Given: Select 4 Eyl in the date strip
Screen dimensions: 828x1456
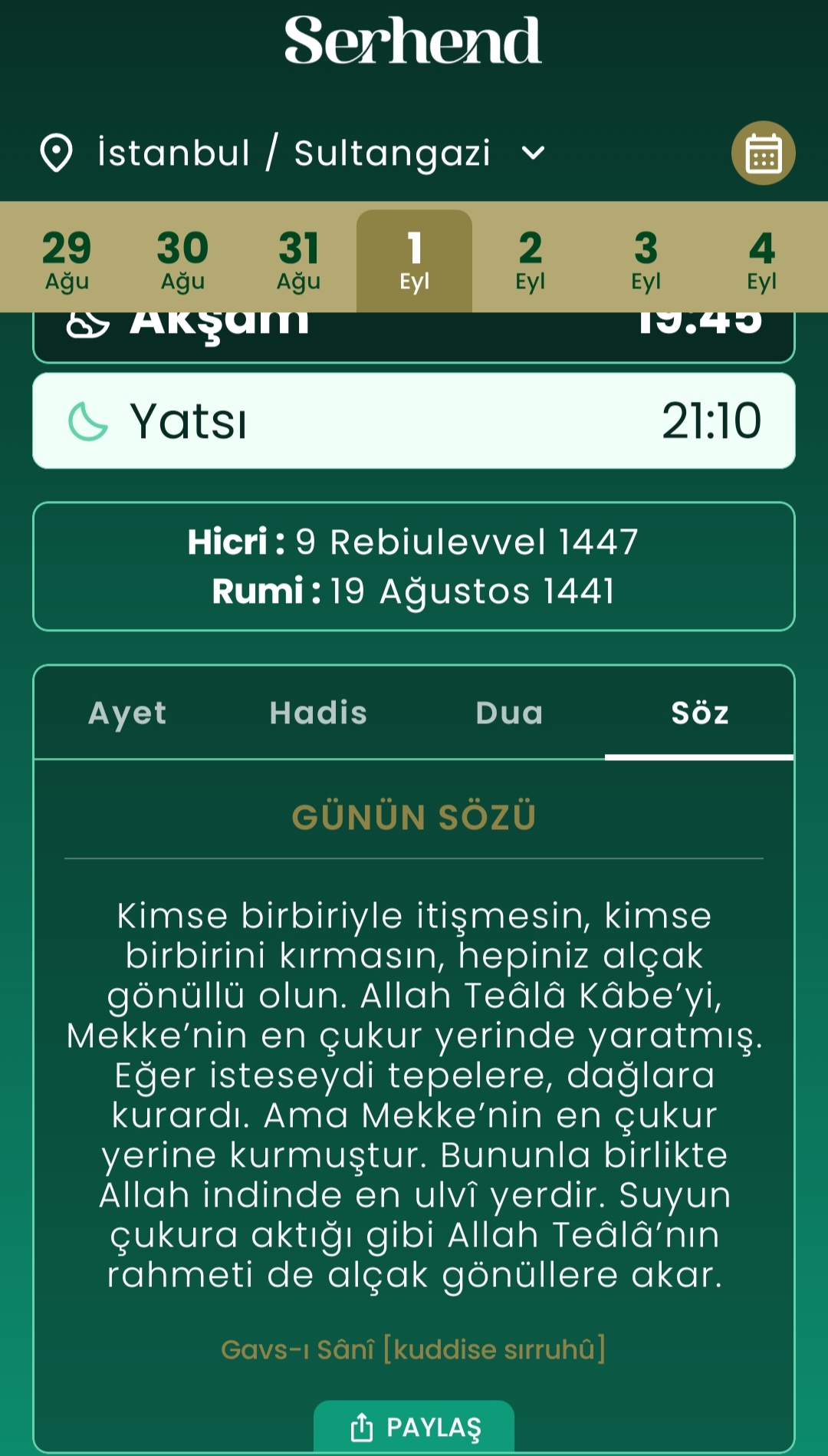Looking at the screenshot, I should (761, 260).
